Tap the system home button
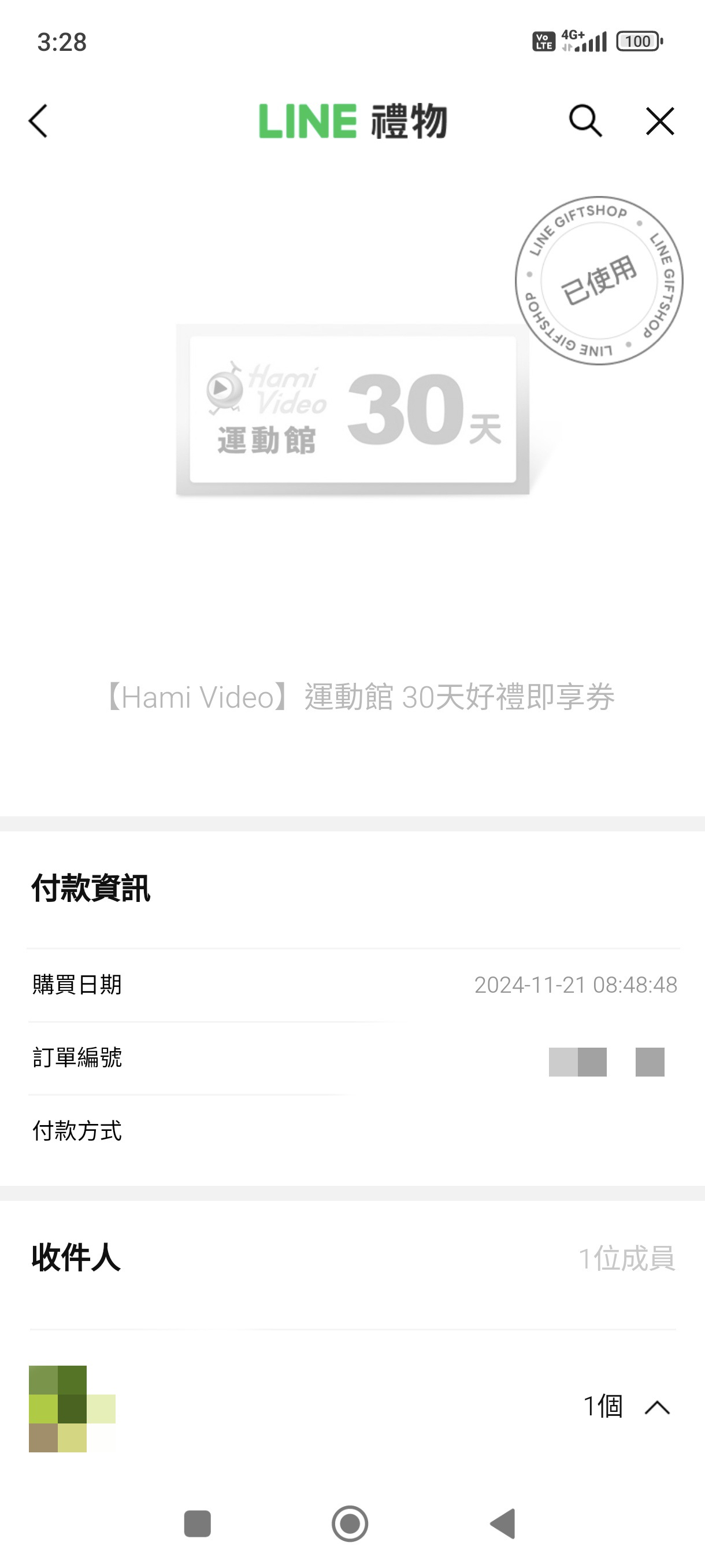The width and height of the screenshot is (705, 1568). tap(350, 1523)
